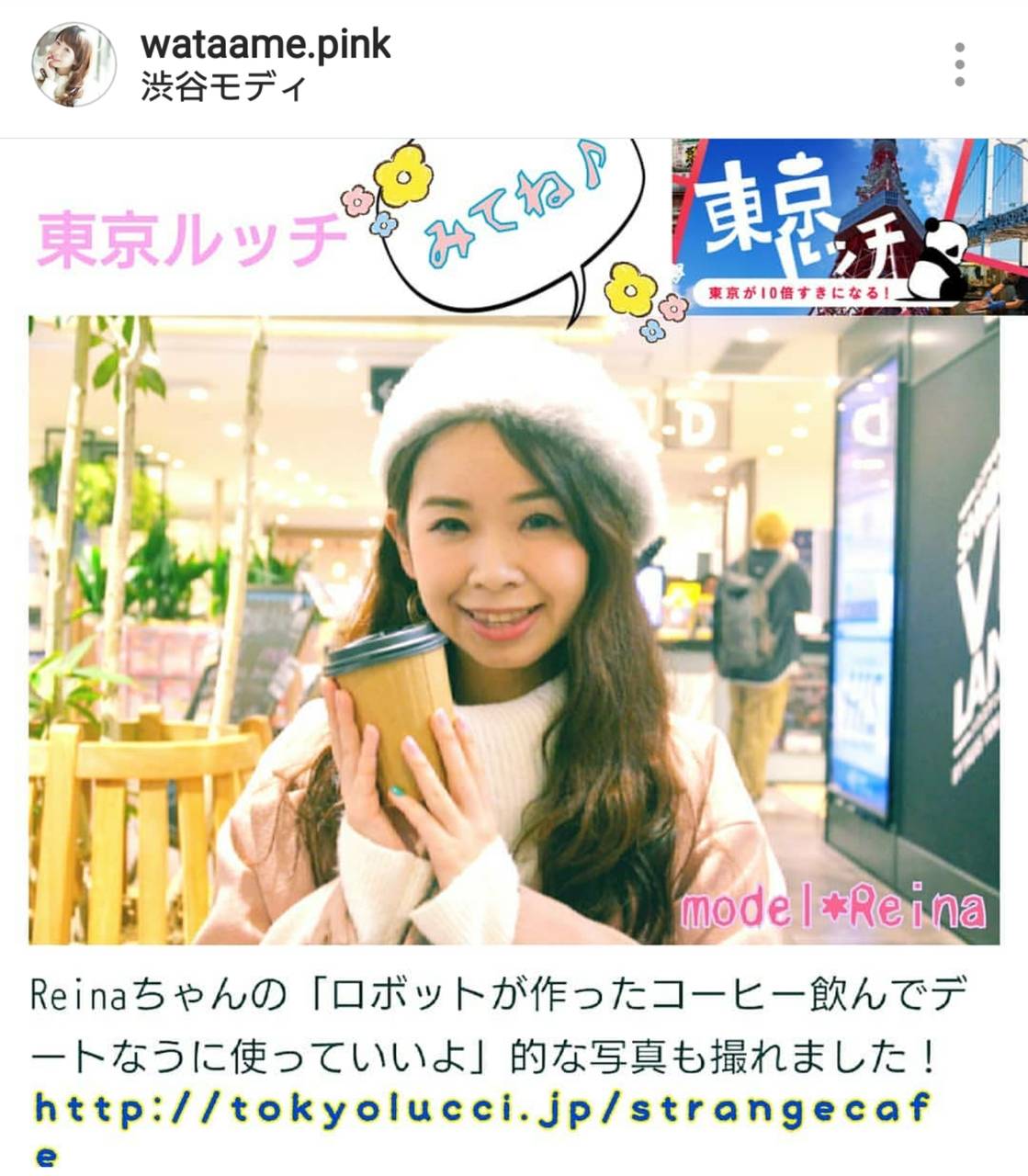This screenshot has width=1028, height=1176.
Task: Open wataame.pink profile avatar
Action: 74,65
